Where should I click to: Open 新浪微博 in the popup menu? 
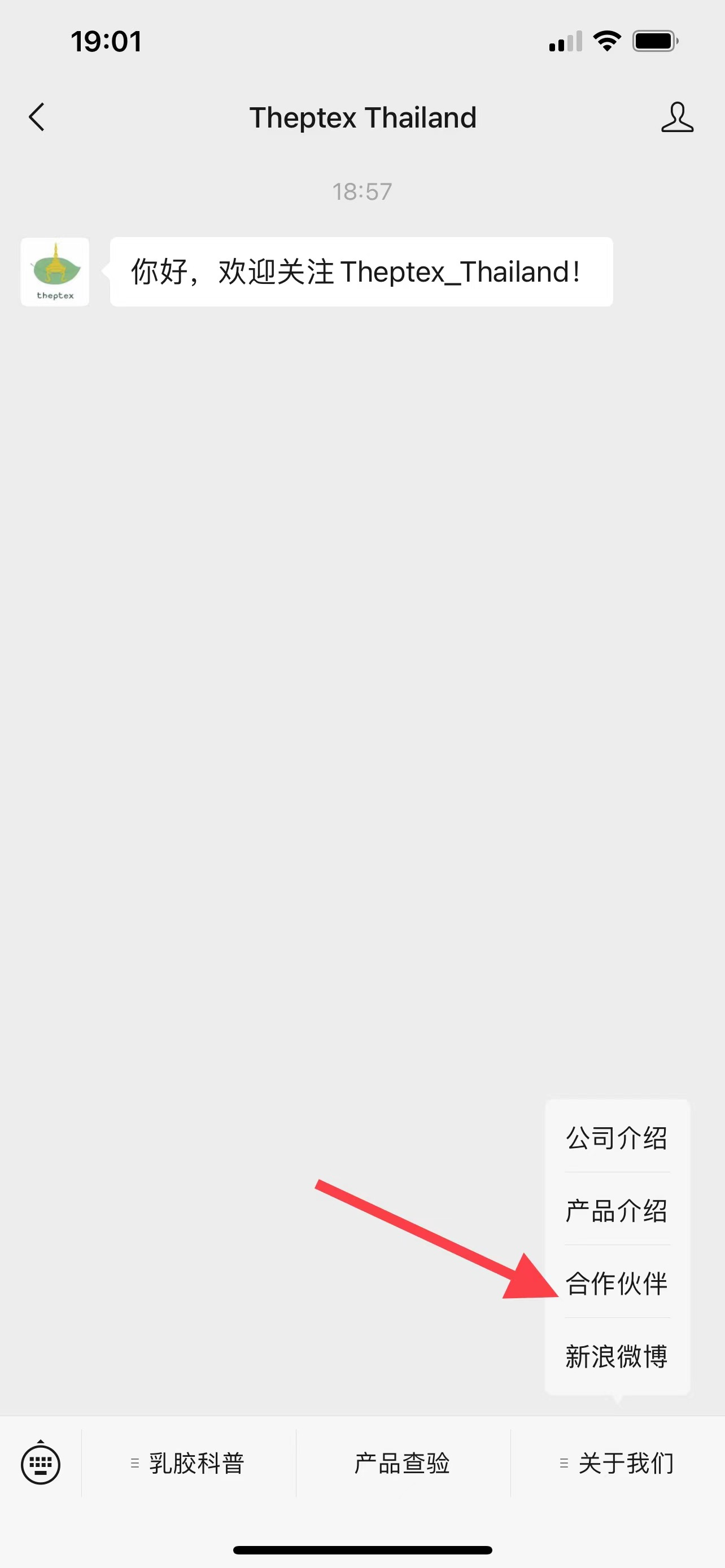pyautogui.click(x=617, y=1356)
